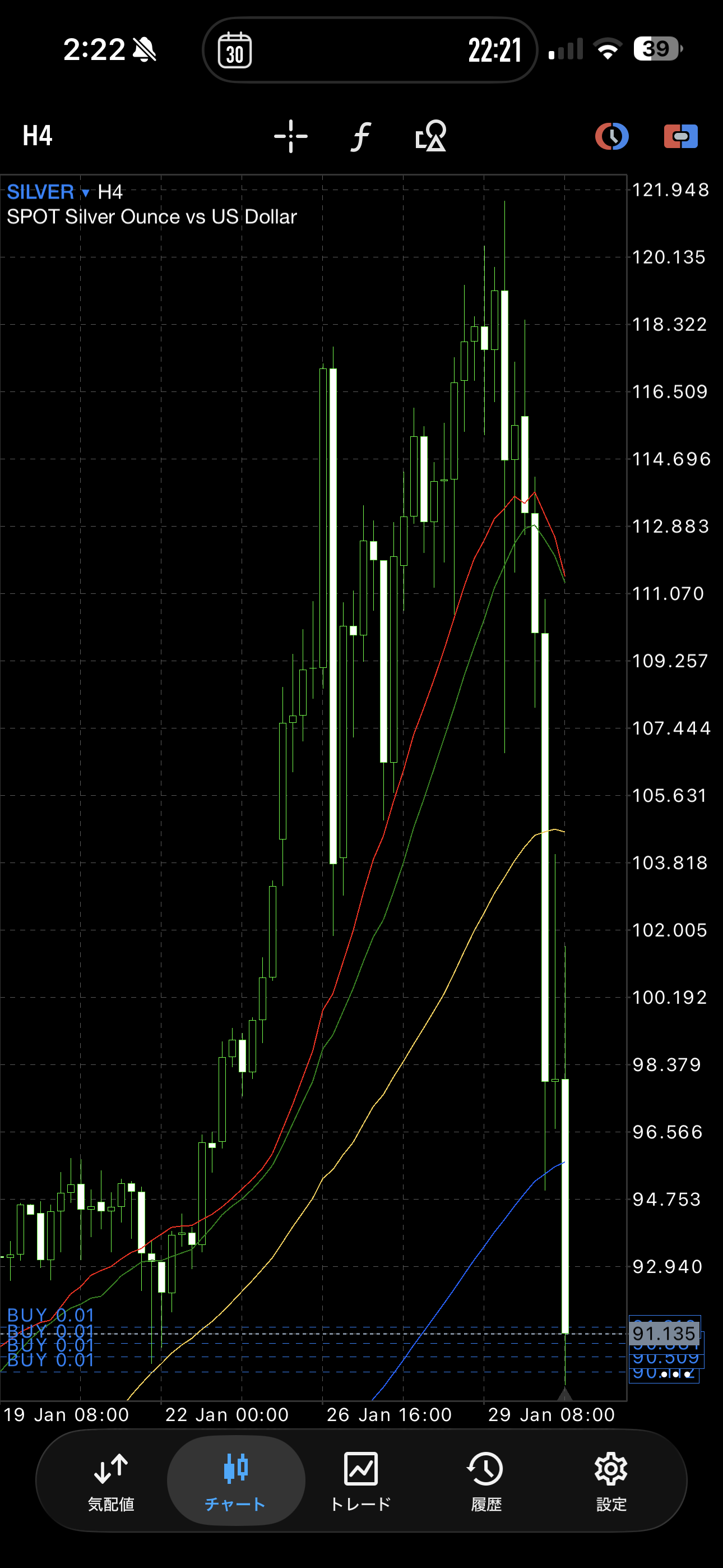Open the new order trade icon
This screenshot has width=723, height=1568.
tap(680, 136)
